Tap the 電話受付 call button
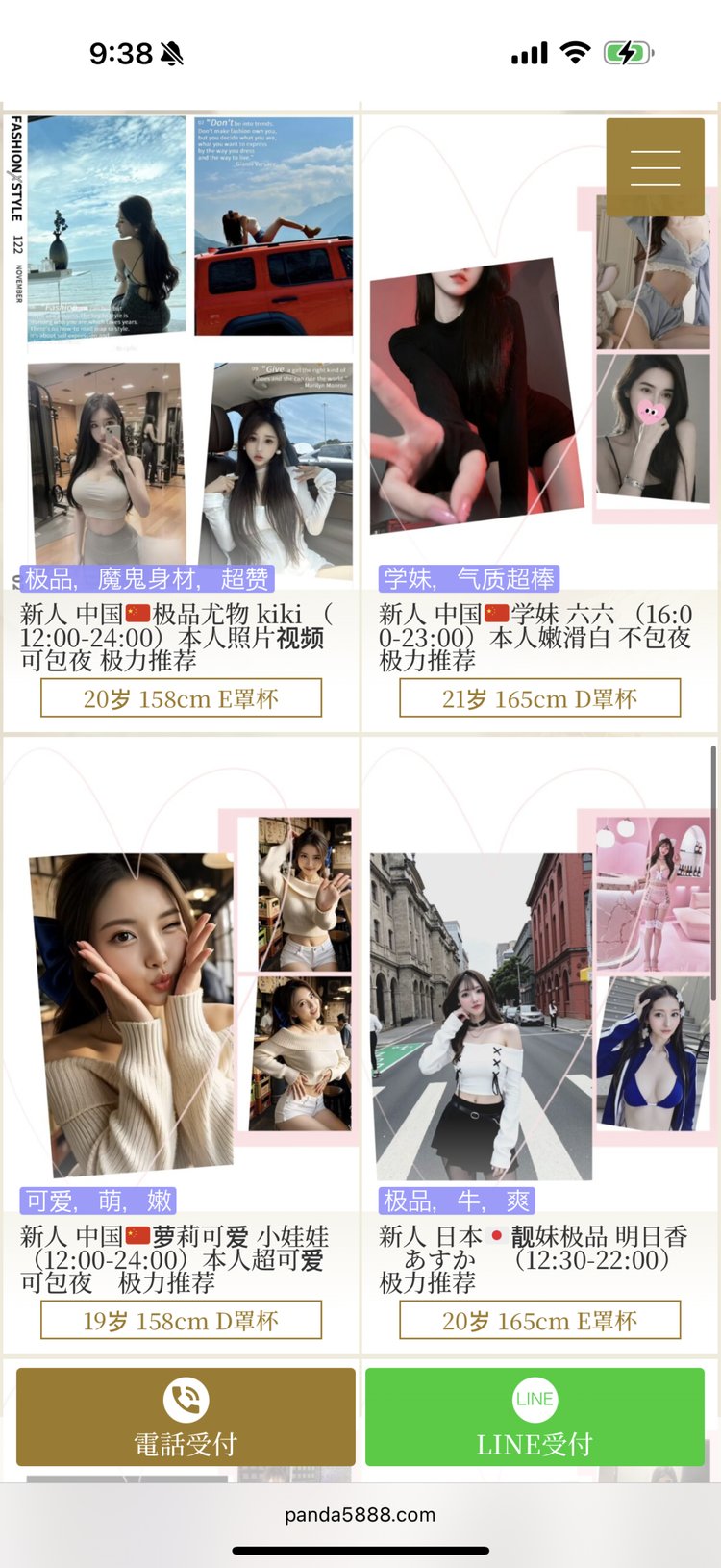Image resolution: width=721 pixels, height=1568 pixels. point(186,1417)
